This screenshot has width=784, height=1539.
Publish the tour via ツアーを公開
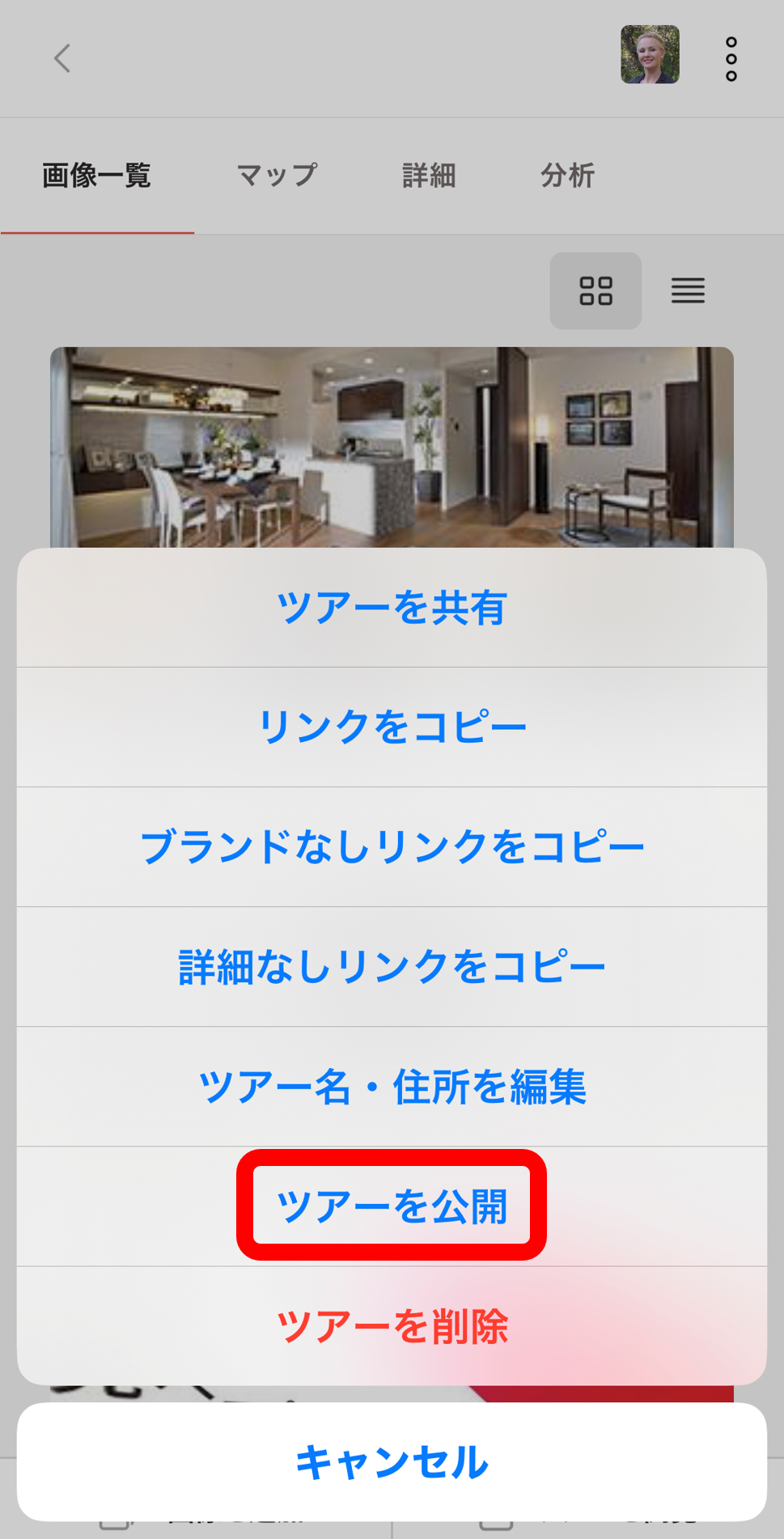[391, 1206]
